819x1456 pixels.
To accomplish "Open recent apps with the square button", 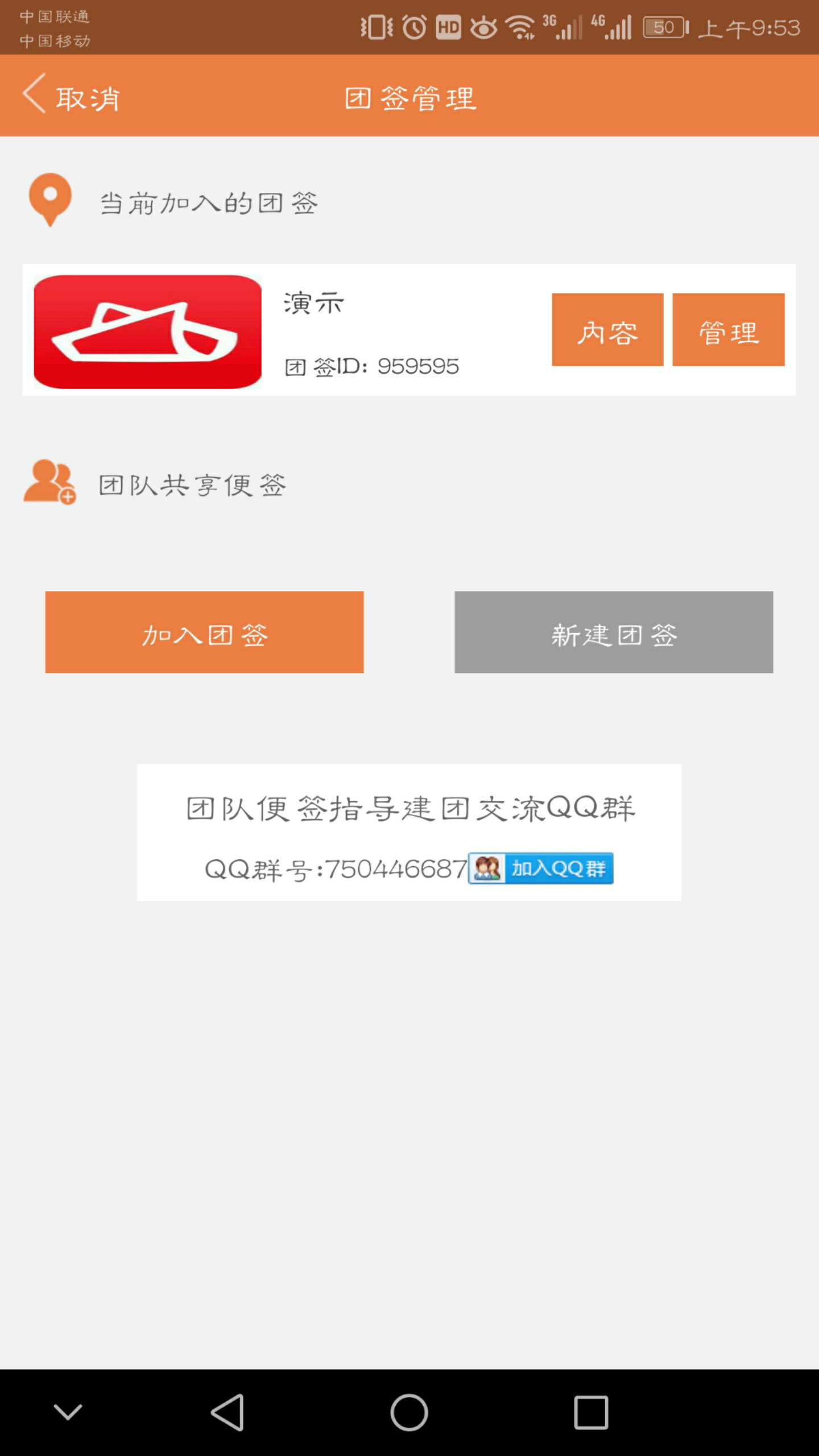I will pyautogui.click(x=591, y=1412).
